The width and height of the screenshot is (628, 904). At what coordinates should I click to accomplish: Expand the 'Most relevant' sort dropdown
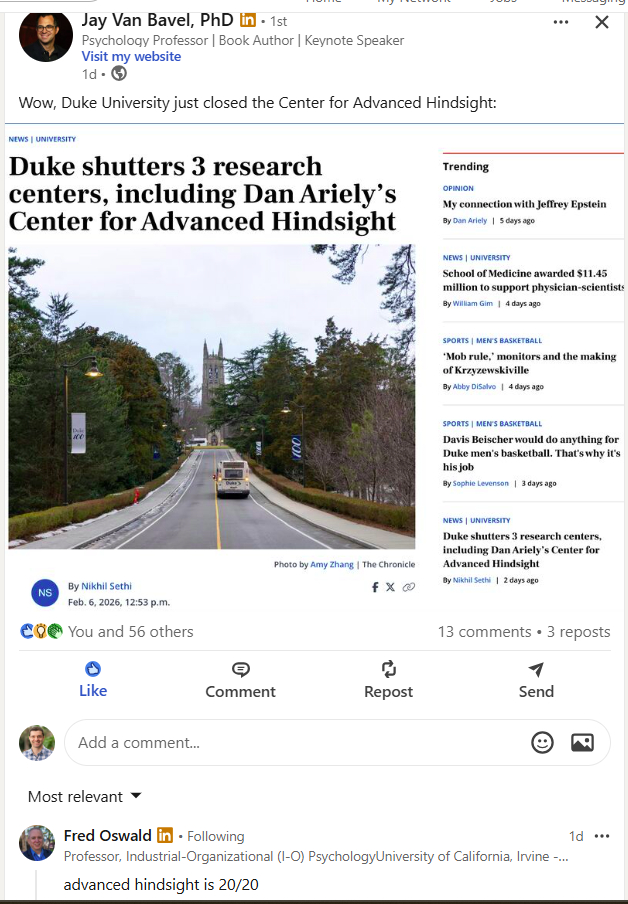point(85,796)
